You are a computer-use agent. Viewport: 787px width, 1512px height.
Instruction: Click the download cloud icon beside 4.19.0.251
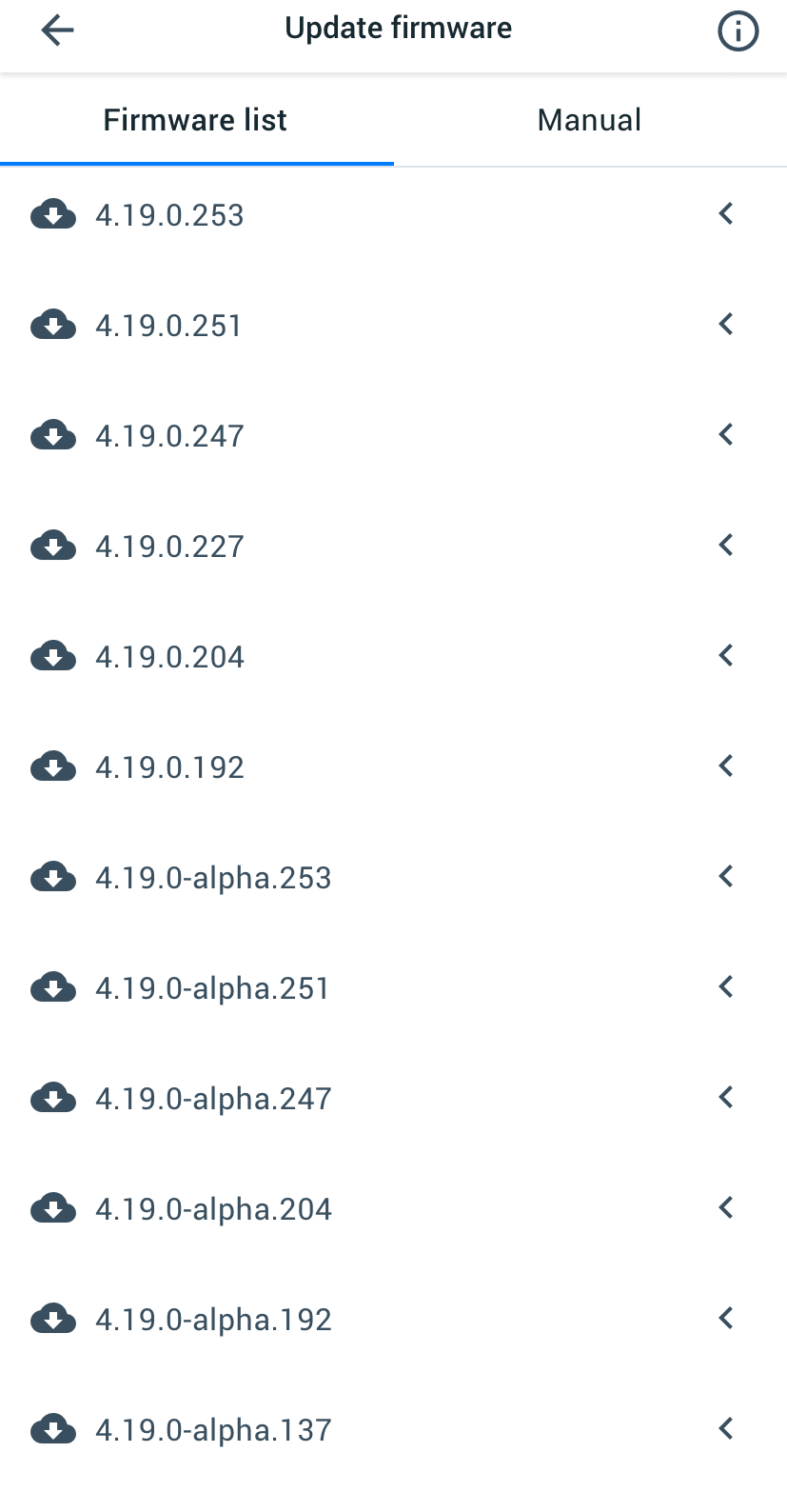(x=53, y=326)
